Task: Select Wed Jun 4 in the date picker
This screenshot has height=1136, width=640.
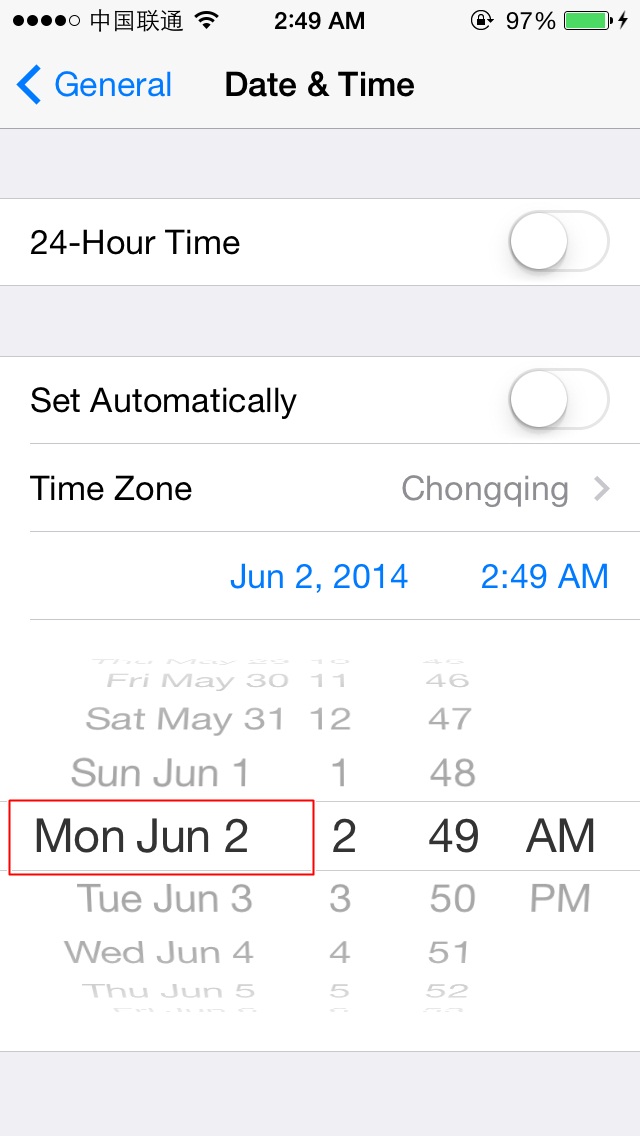Action: tap(159, 952)
